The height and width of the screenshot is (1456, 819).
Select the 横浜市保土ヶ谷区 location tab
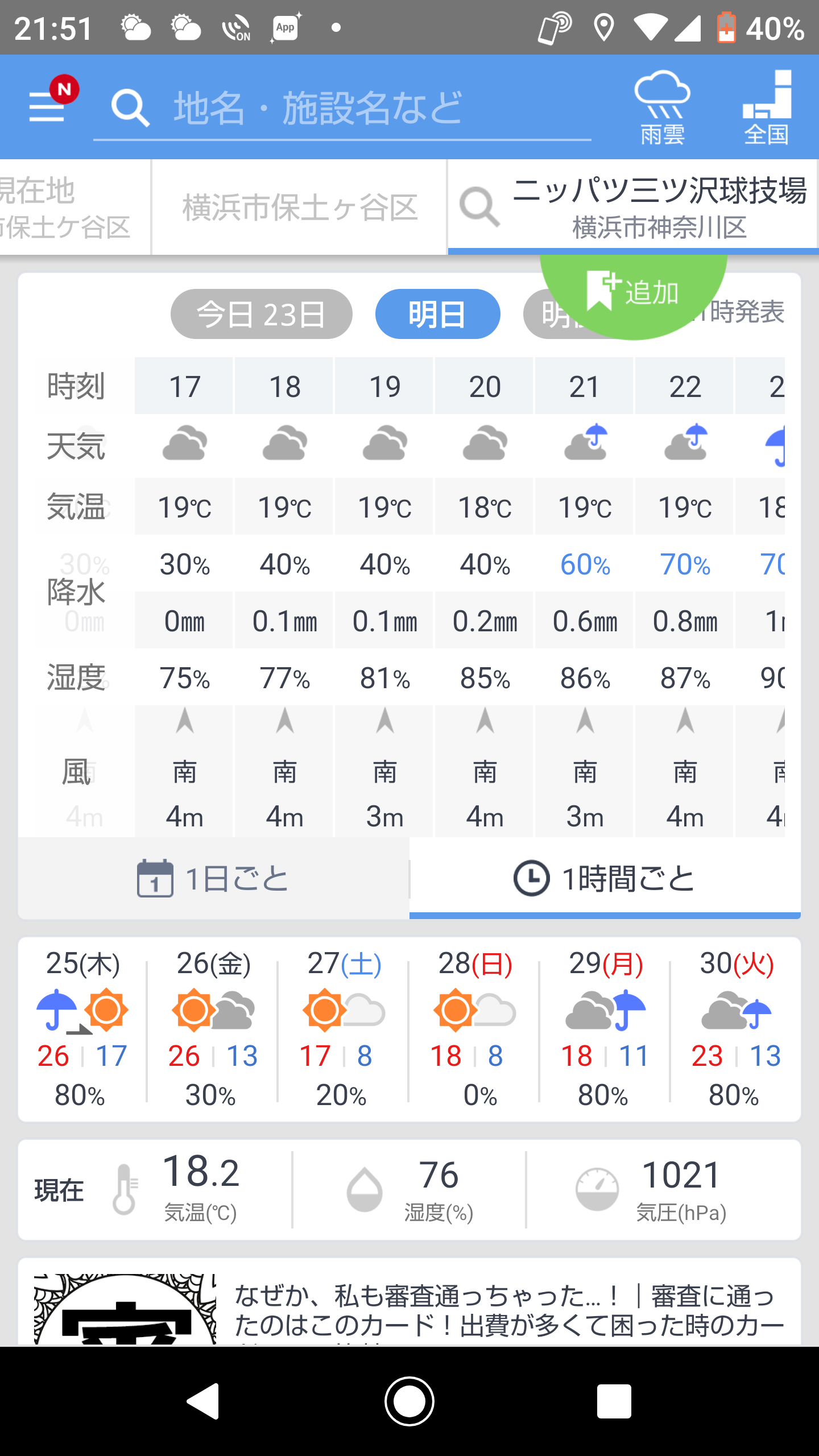pos(300,208)
